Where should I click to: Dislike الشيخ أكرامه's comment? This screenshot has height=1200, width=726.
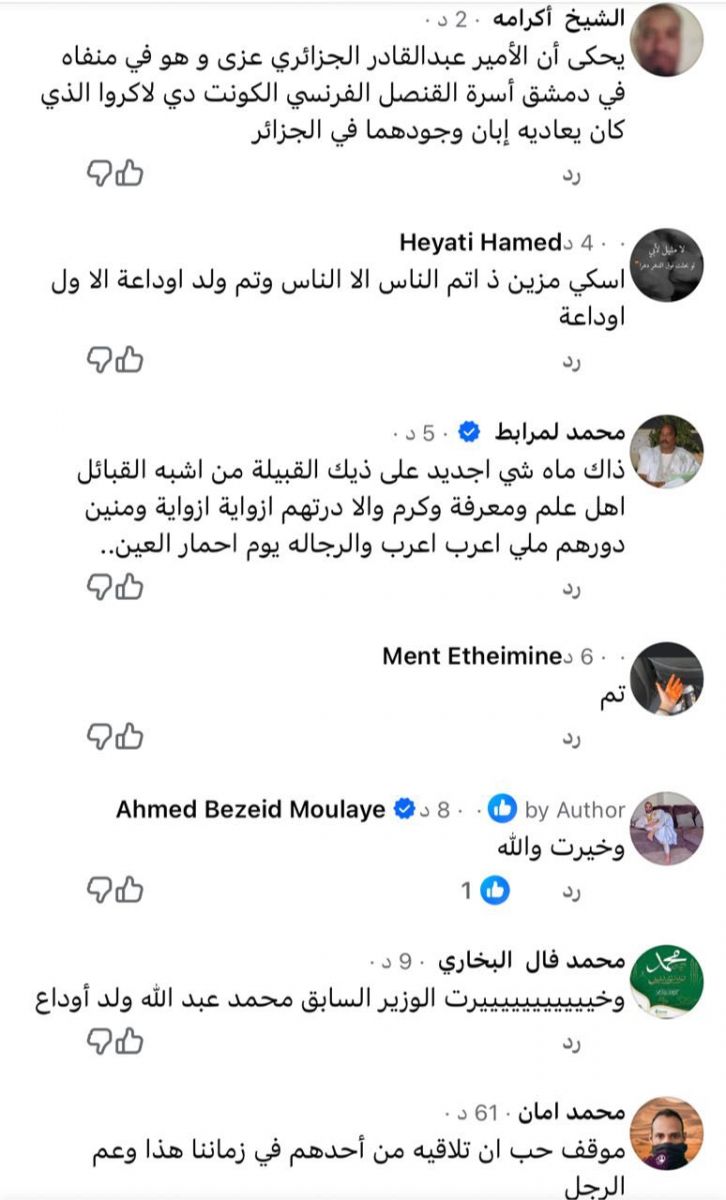point(99,174)
